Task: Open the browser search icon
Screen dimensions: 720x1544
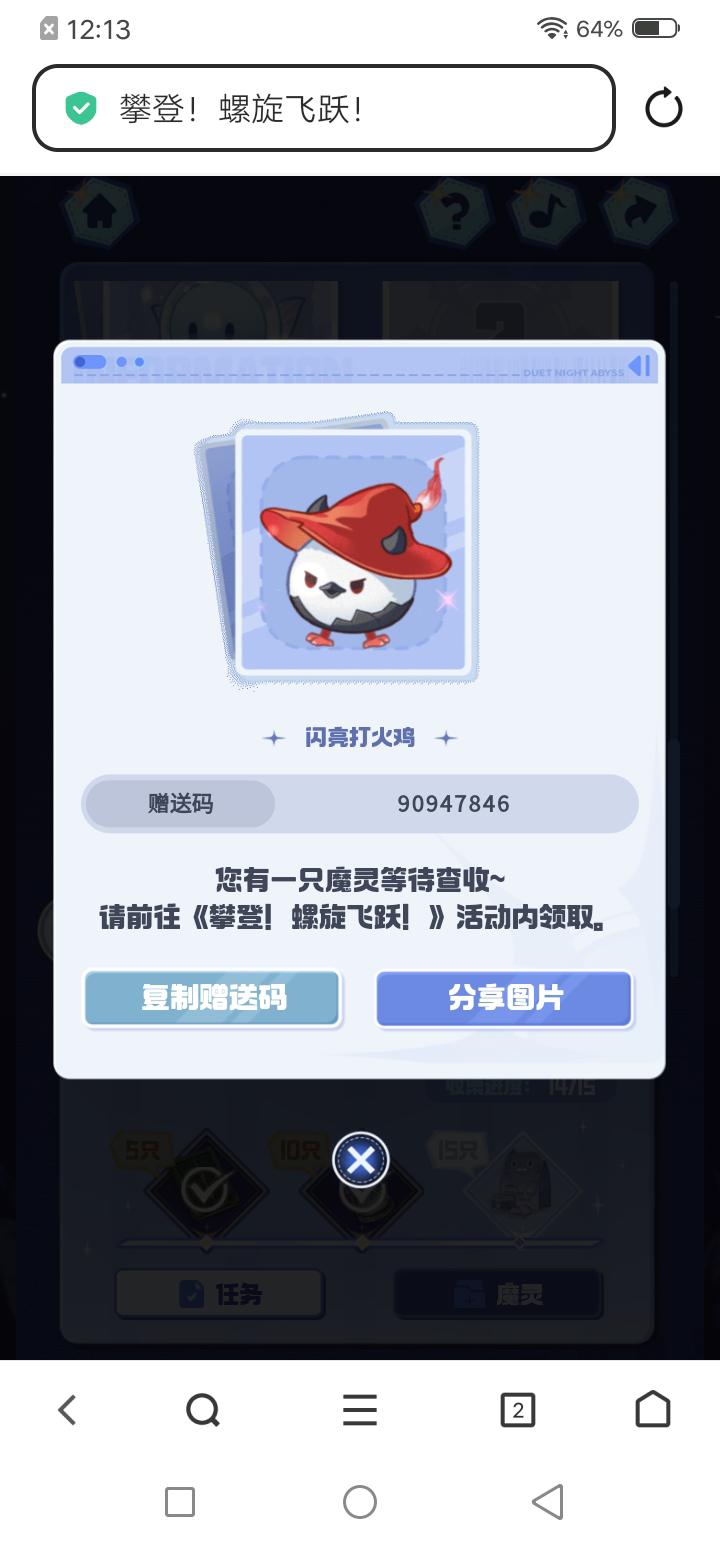Action: (203, 1410)
